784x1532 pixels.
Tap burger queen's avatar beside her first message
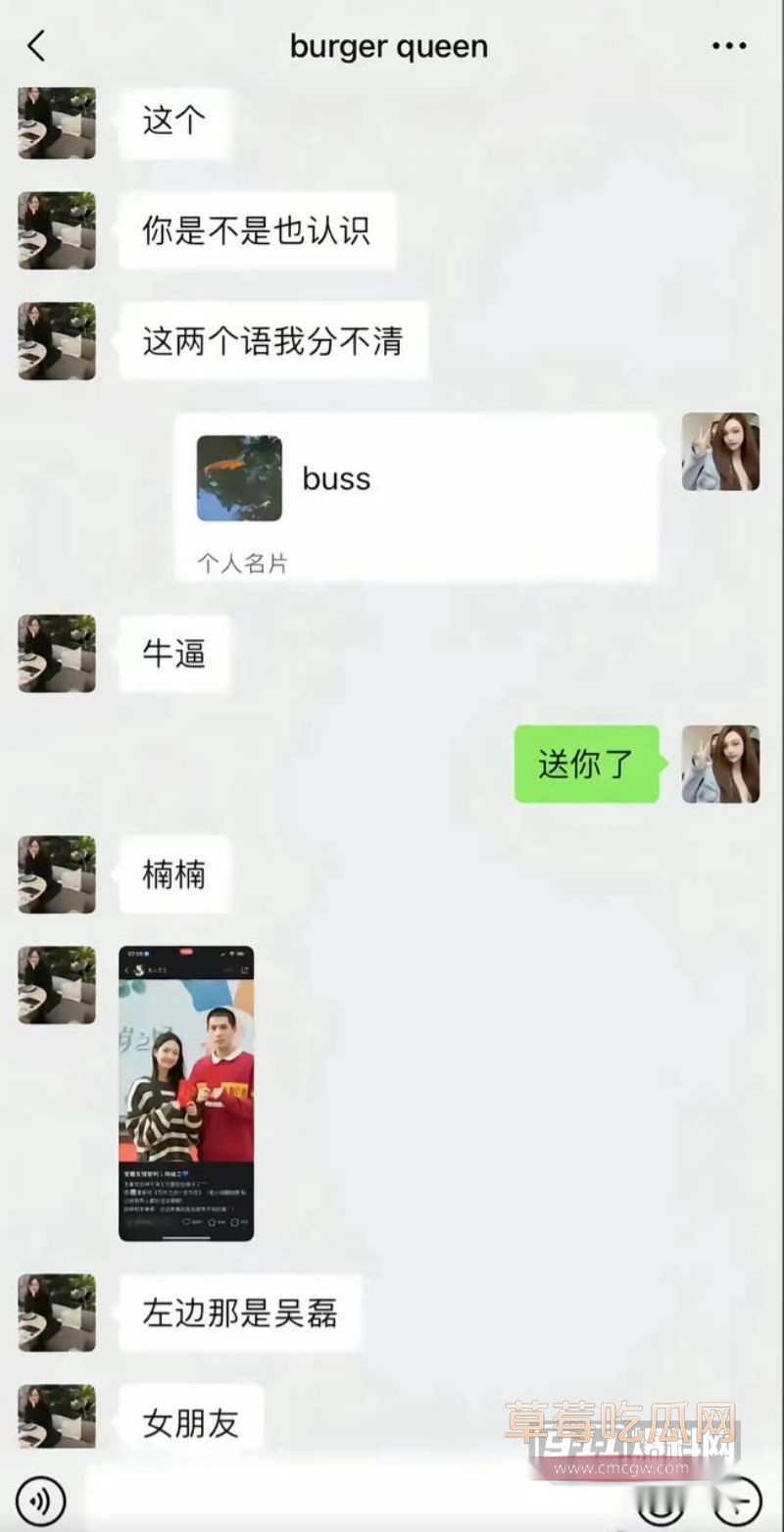click(x=56, y=123)
